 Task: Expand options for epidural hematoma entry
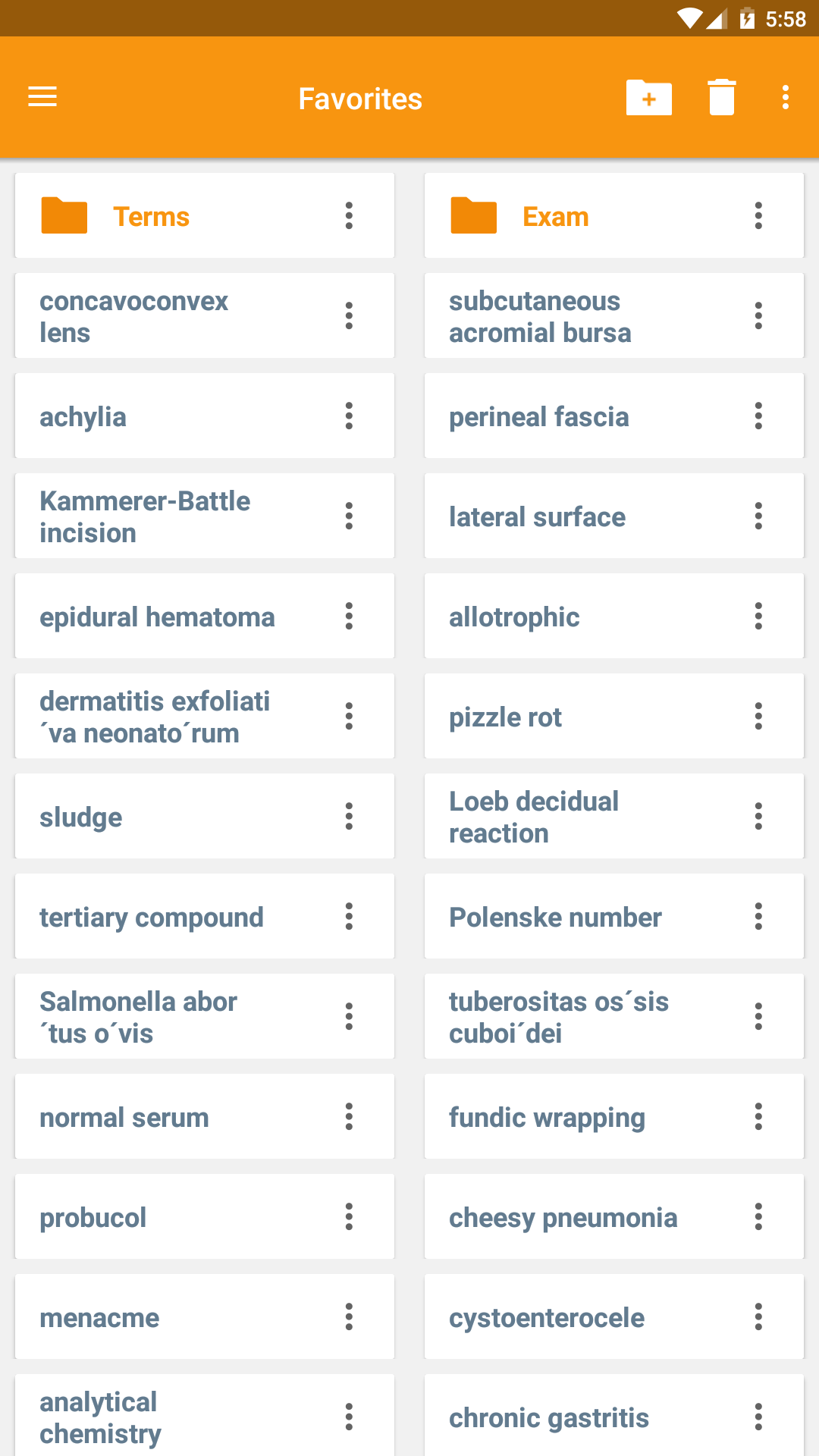click(x=349, y=616)
